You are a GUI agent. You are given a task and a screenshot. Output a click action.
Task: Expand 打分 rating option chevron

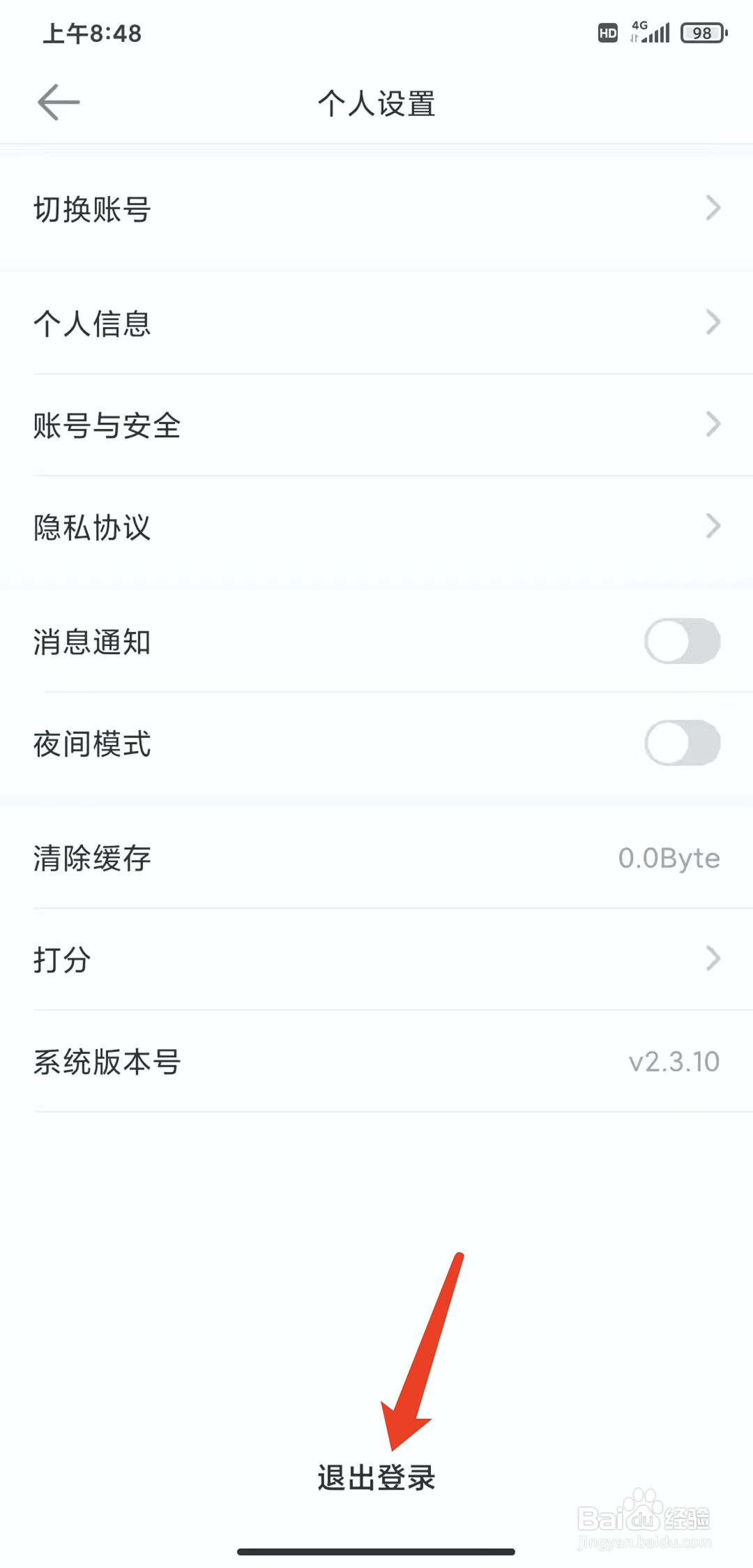pyautogui.click(x=713, y=958)
